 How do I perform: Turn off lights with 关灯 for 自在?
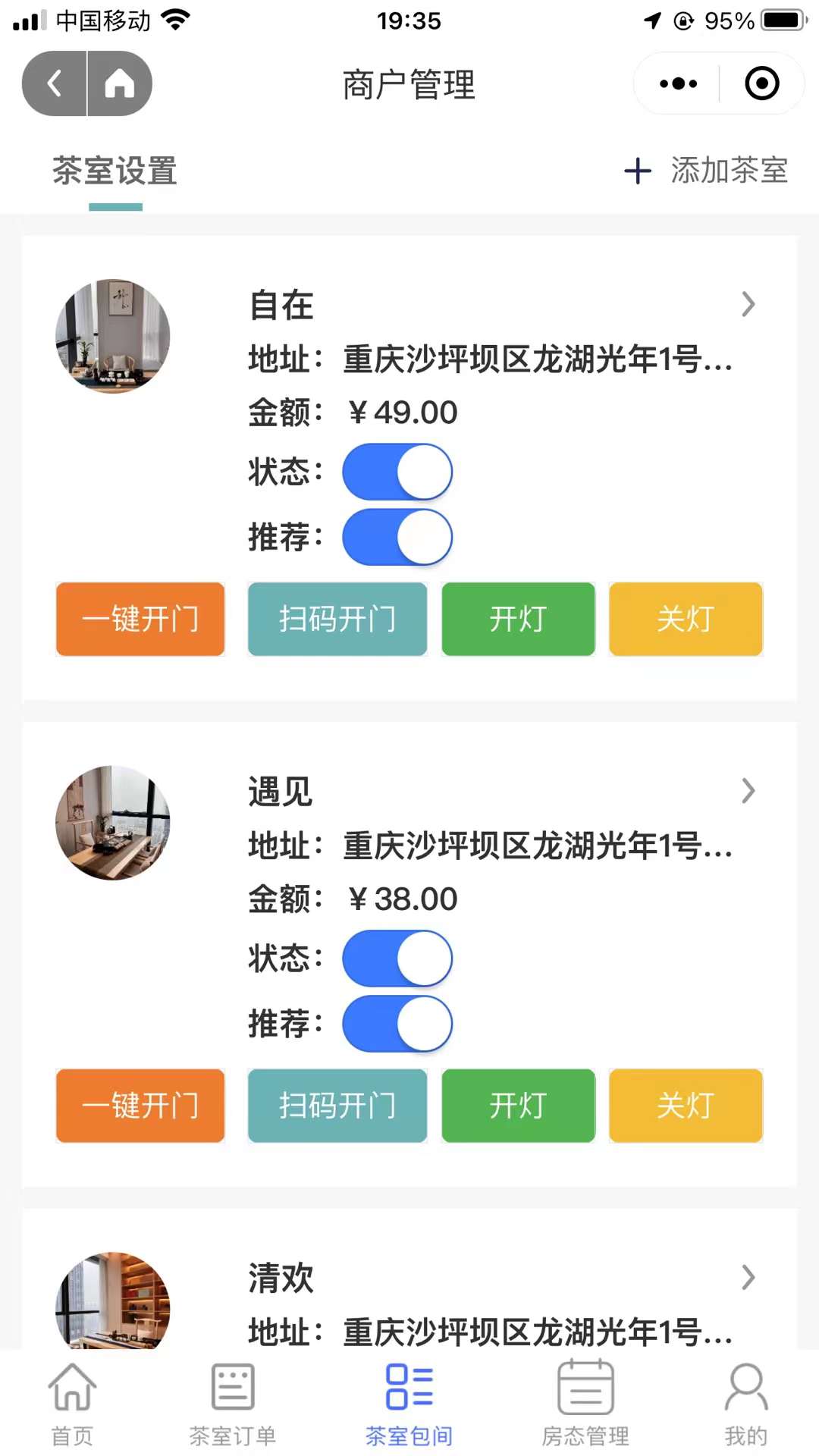[686, 619]
